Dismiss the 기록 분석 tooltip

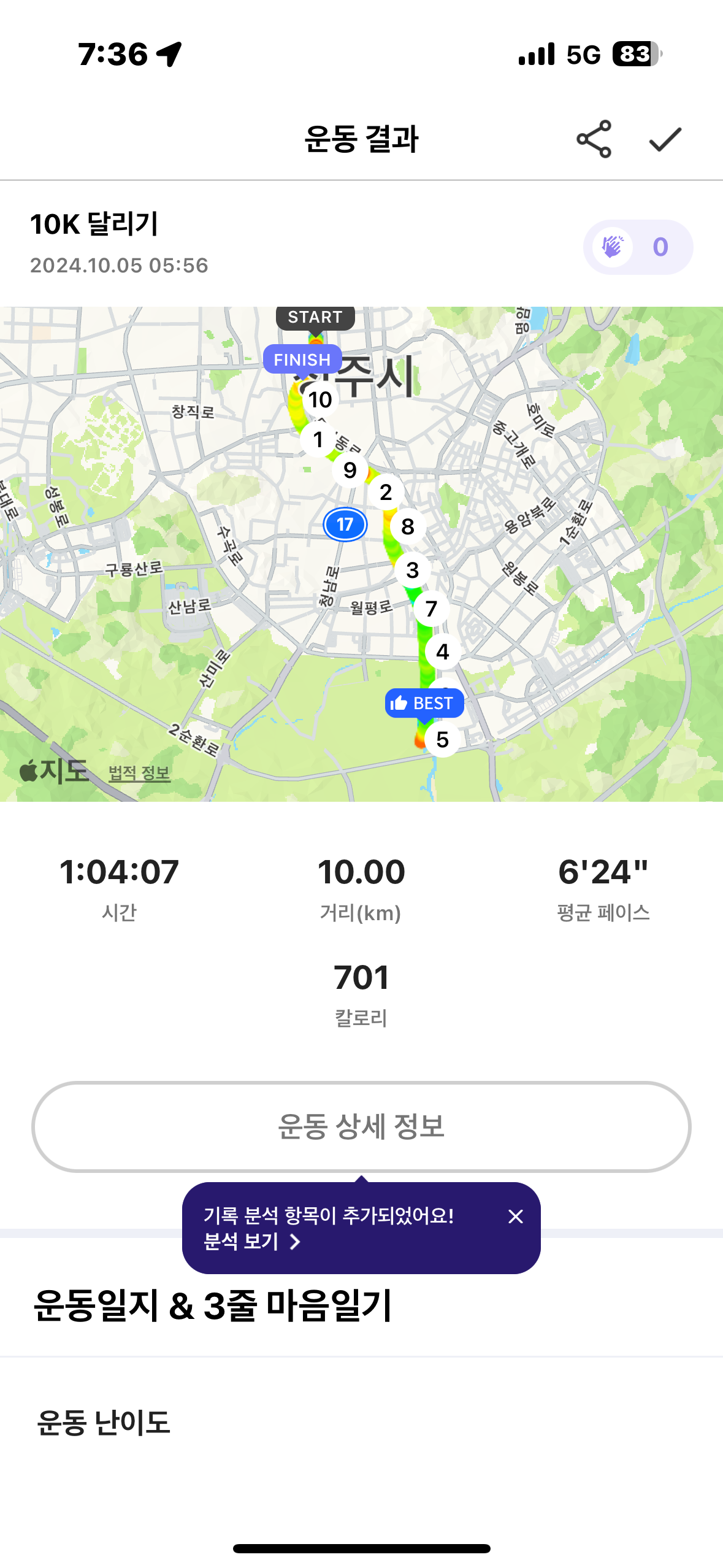(x=516, y=1216)
